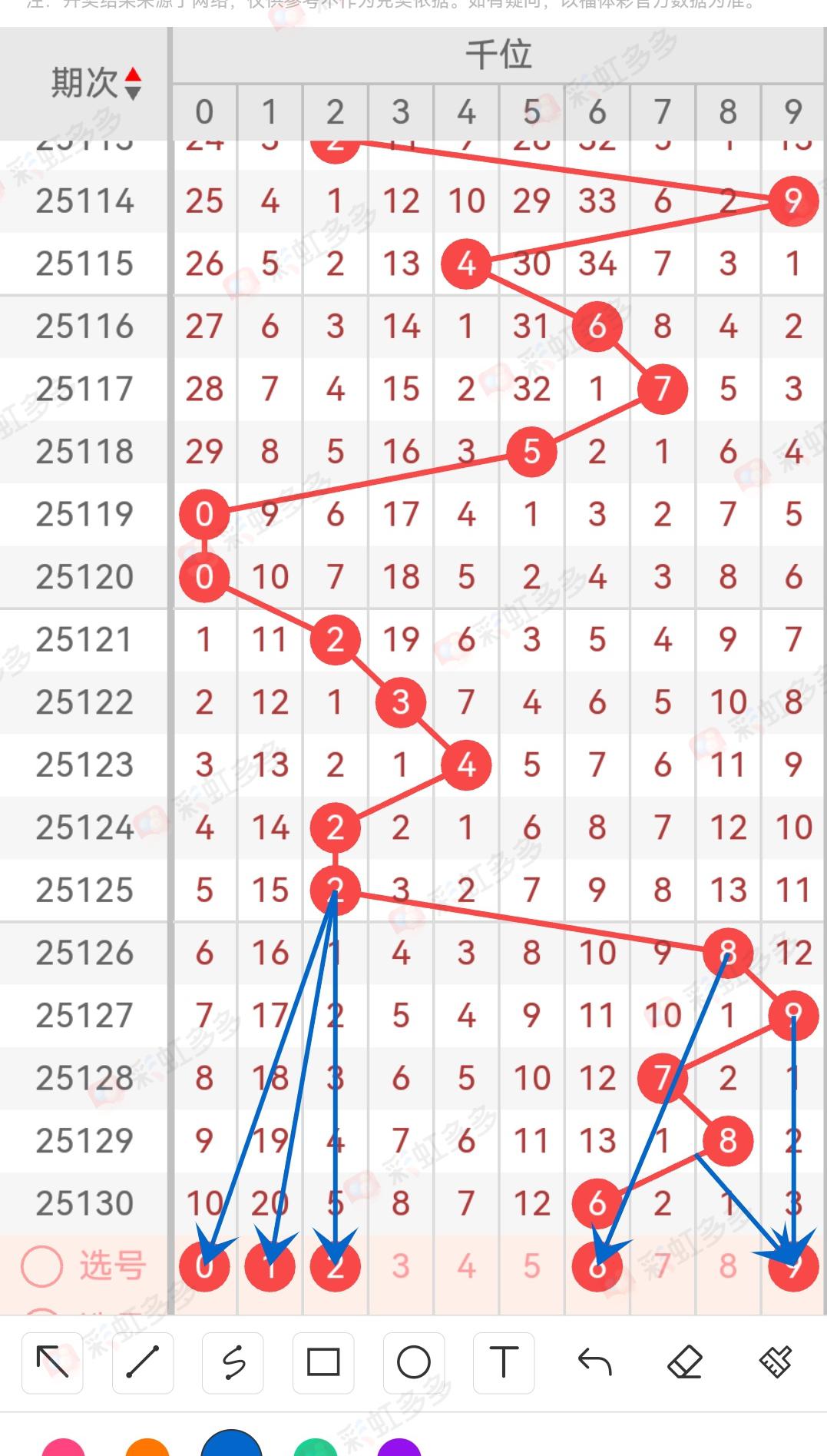Choose the pink pen color
This screenshot has width=827, height=1456.
click(x=63, y=1448)
